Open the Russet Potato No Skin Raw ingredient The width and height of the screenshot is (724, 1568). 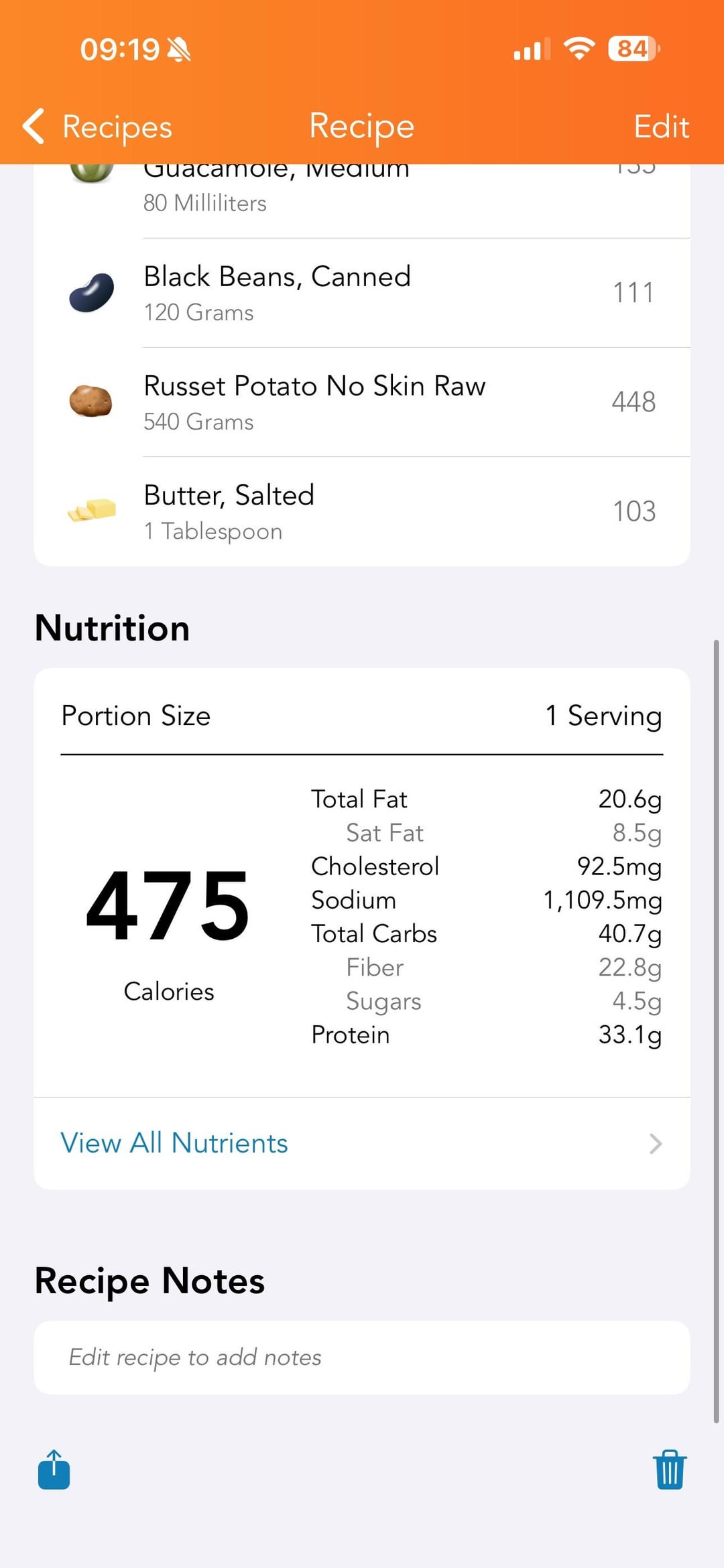click(x=362, y=402)
